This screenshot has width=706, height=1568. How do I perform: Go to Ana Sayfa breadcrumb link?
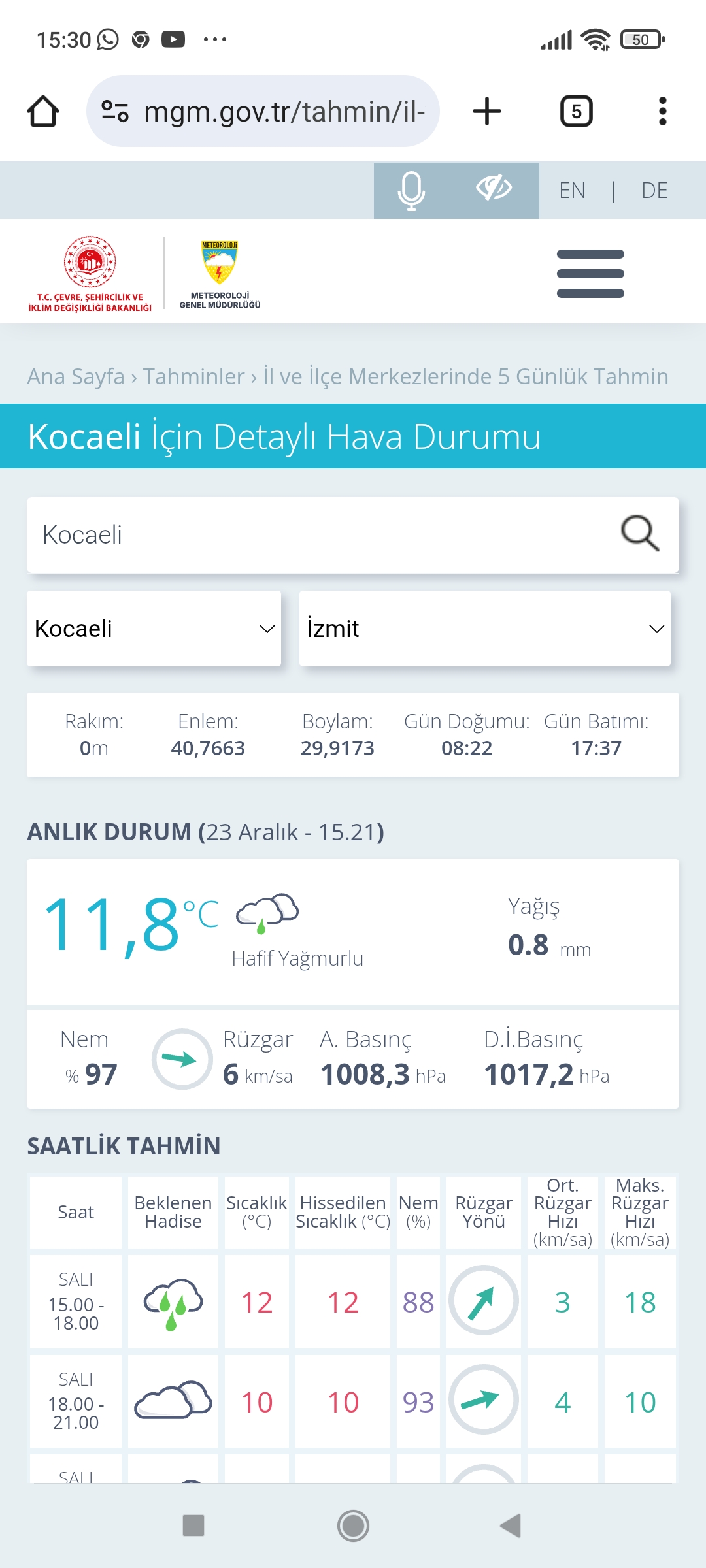click(x=76, y=376)
